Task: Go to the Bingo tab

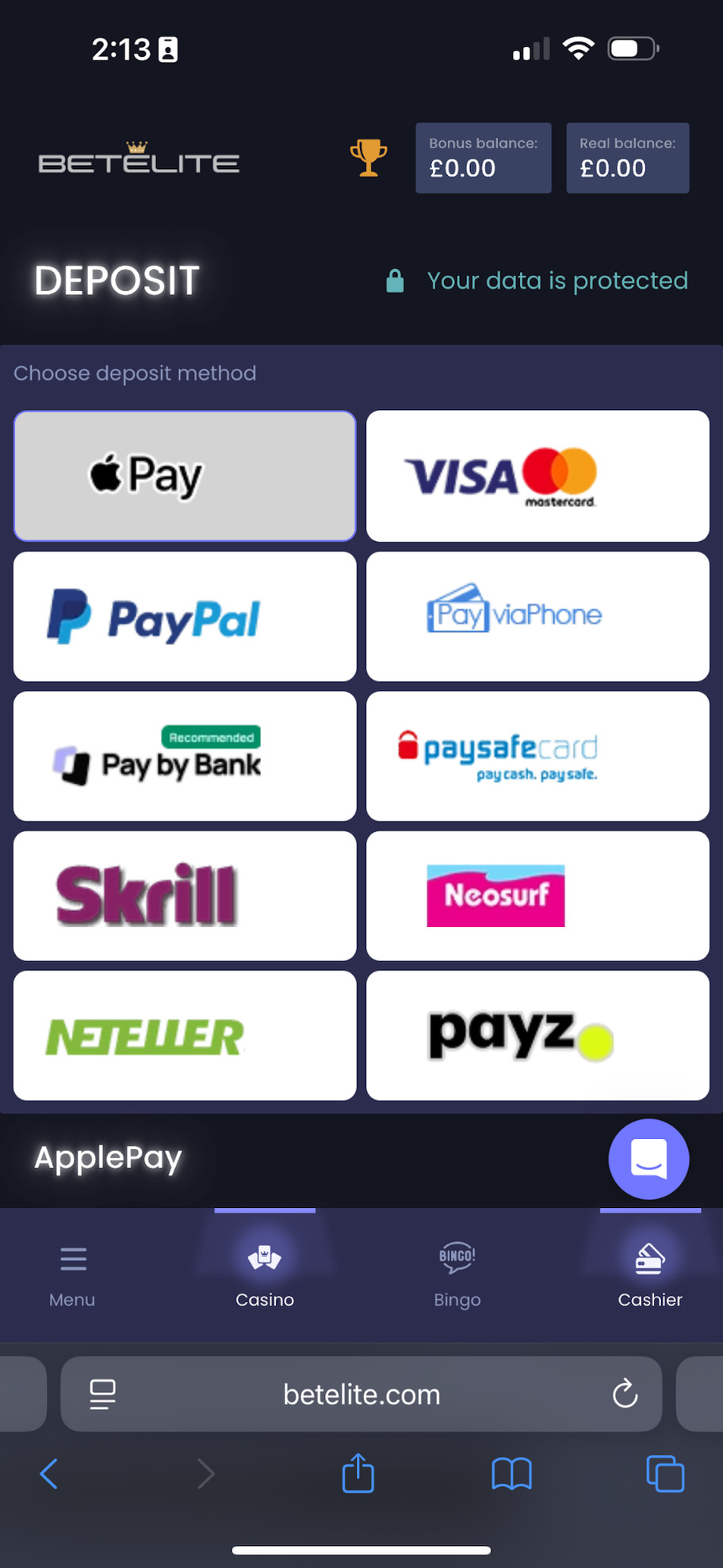Action: [x=457, y=1274]
